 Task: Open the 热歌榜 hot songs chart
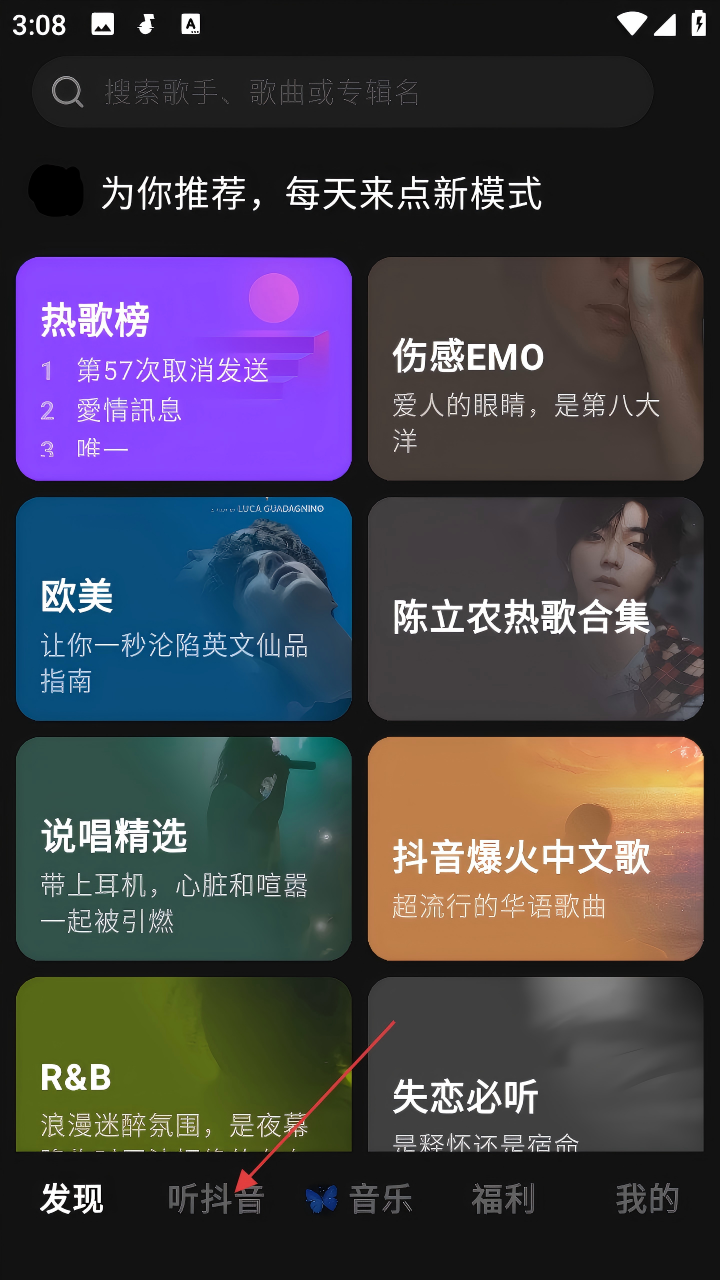tap(184, 369)
